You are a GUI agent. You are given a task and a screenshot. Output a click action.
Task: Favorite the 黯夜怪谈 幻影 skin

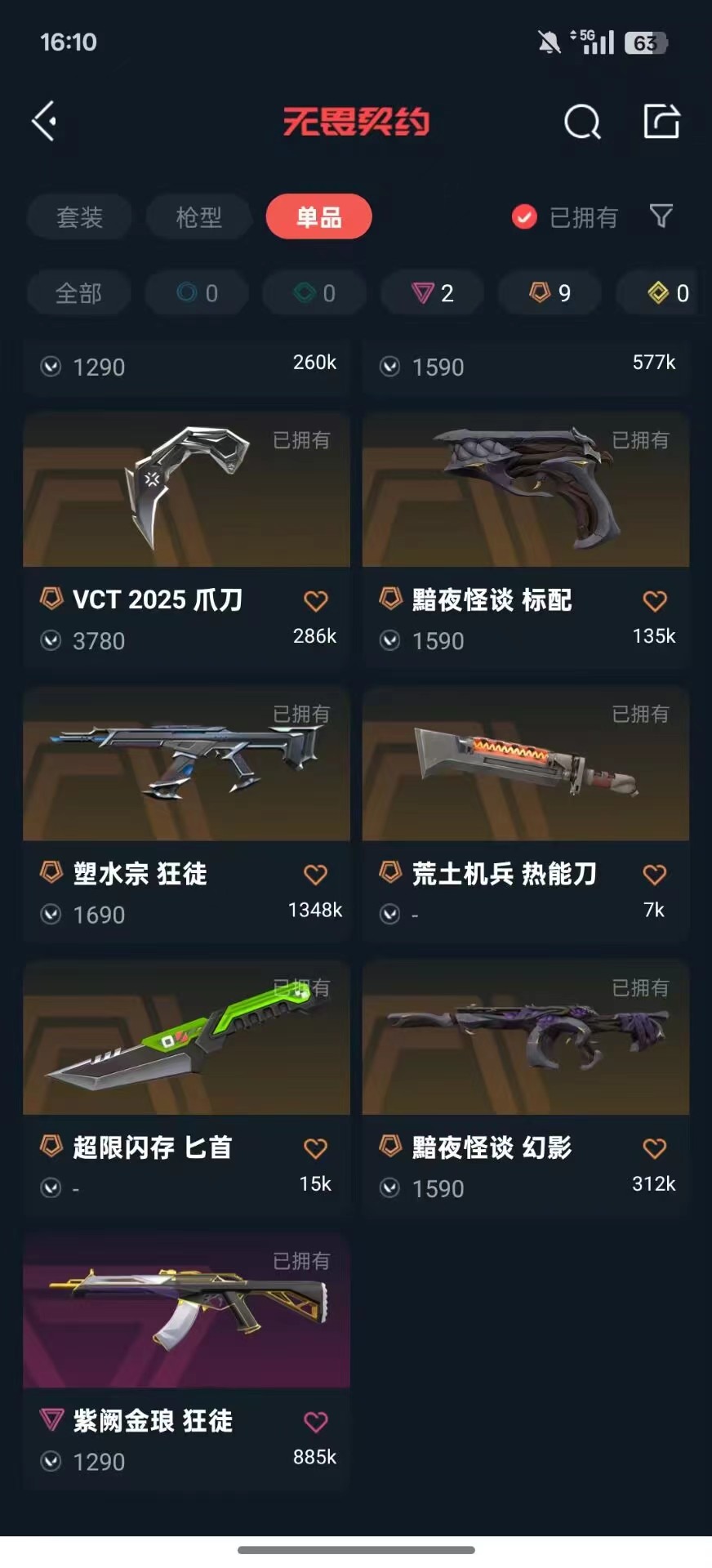655,1148
